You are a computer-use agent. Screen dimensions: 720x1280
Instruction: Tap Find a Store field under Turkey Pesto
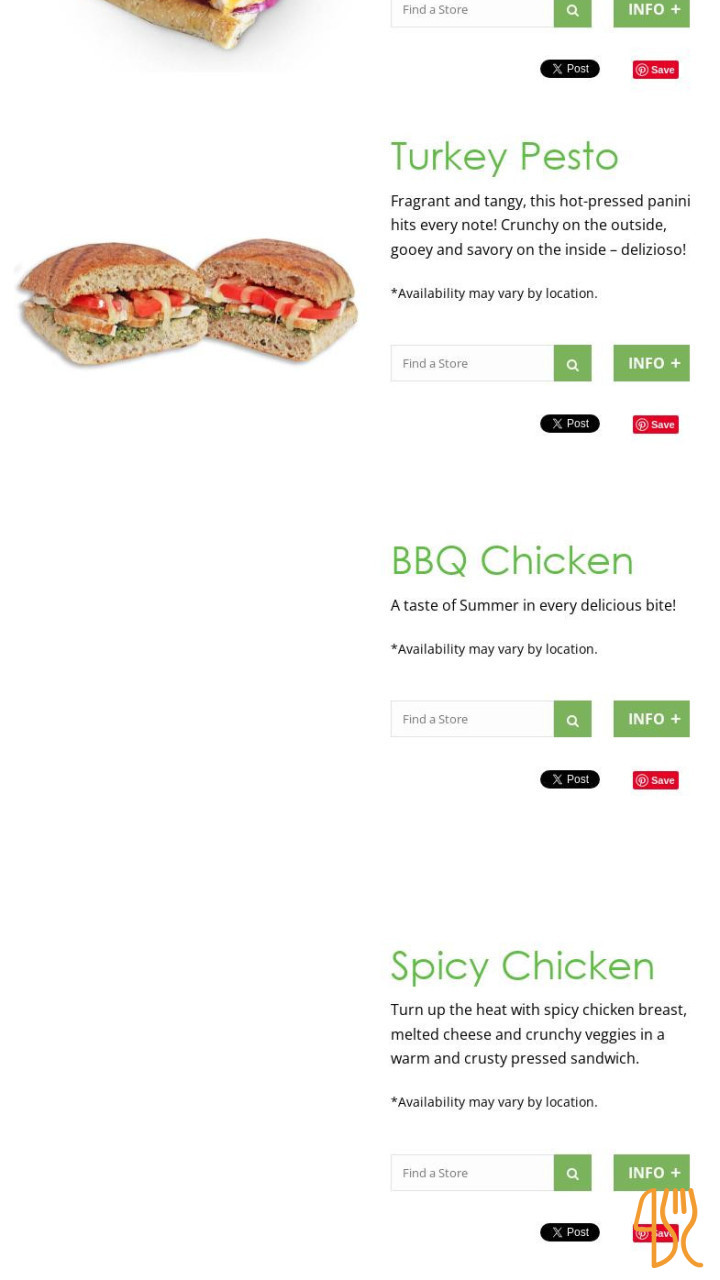point(472,363)
